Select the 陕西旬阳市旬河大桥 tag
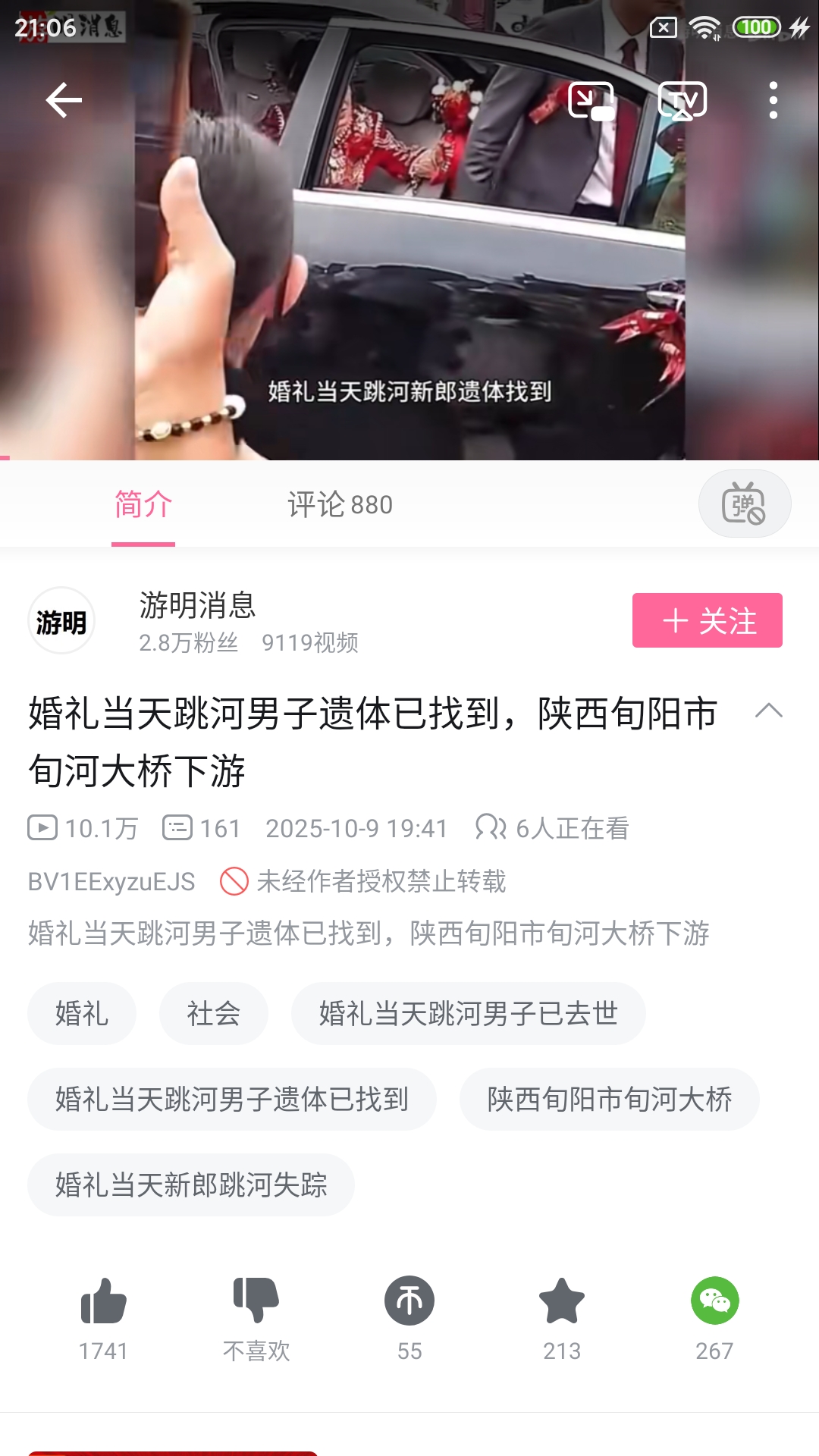This screenshot has height=1456, width=819. 609,1099
